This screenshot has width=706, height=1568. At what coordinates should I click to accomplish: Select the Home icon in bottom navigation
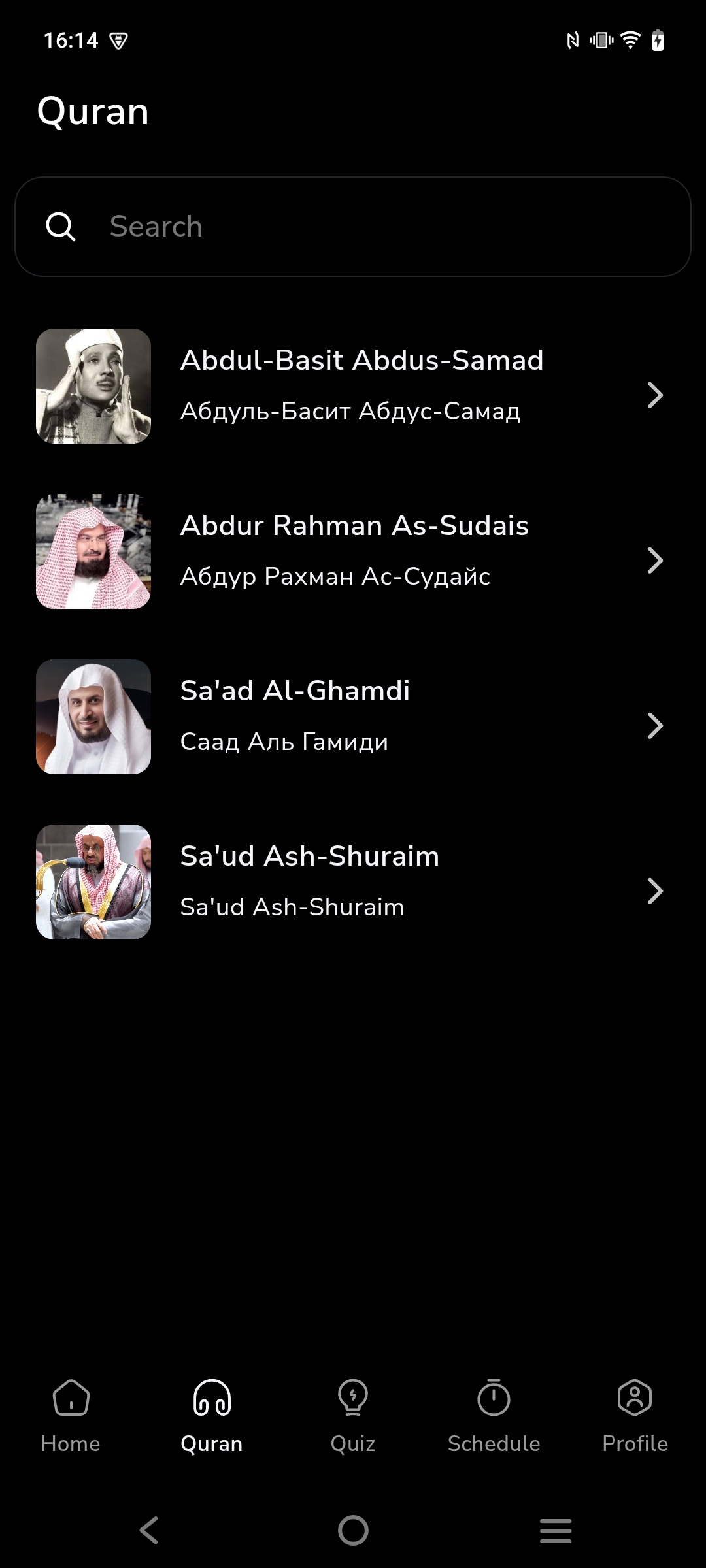point(71,1399)
